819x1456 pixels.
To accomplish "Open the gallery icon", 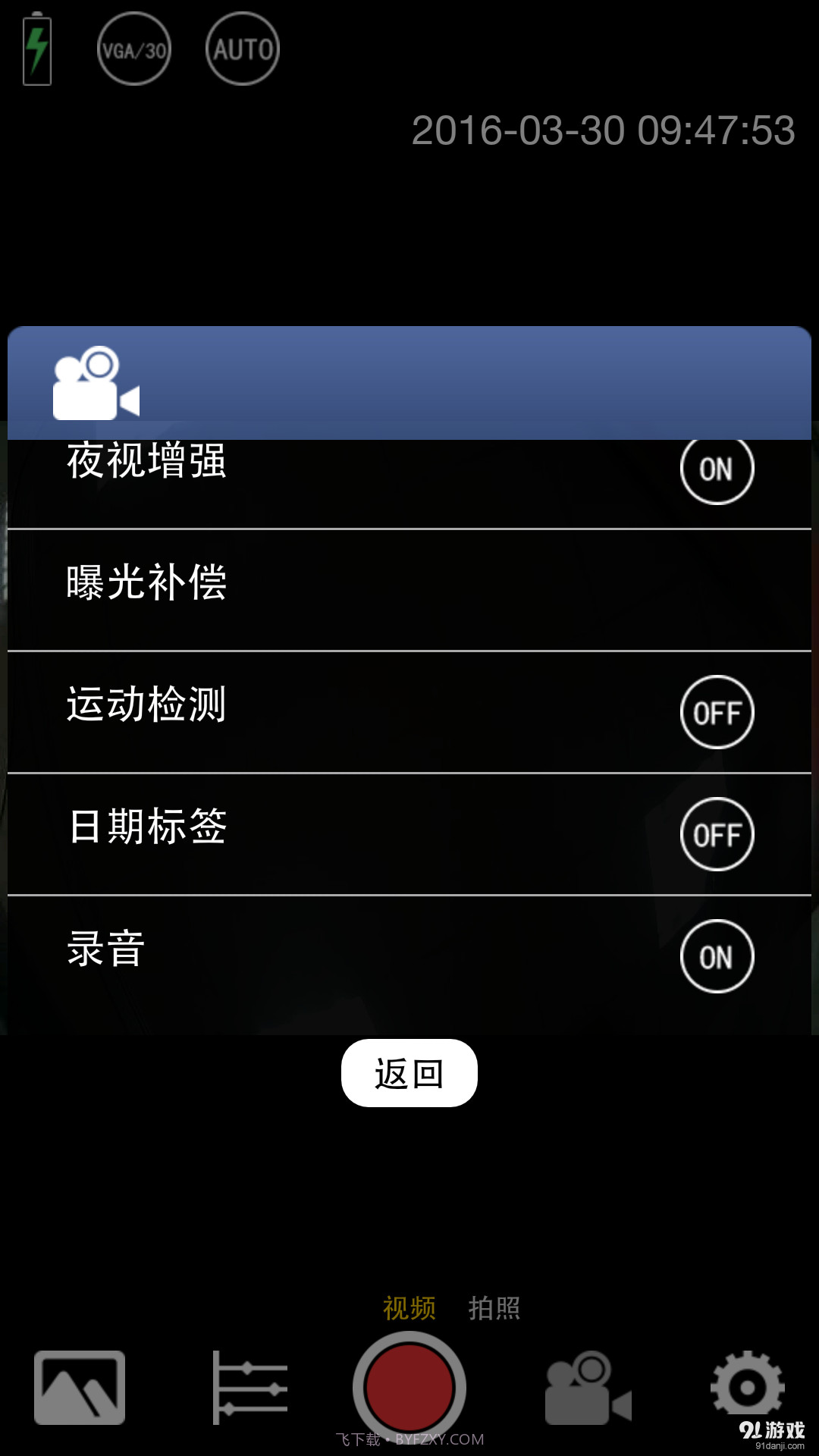I will (x=80, y=1388).
